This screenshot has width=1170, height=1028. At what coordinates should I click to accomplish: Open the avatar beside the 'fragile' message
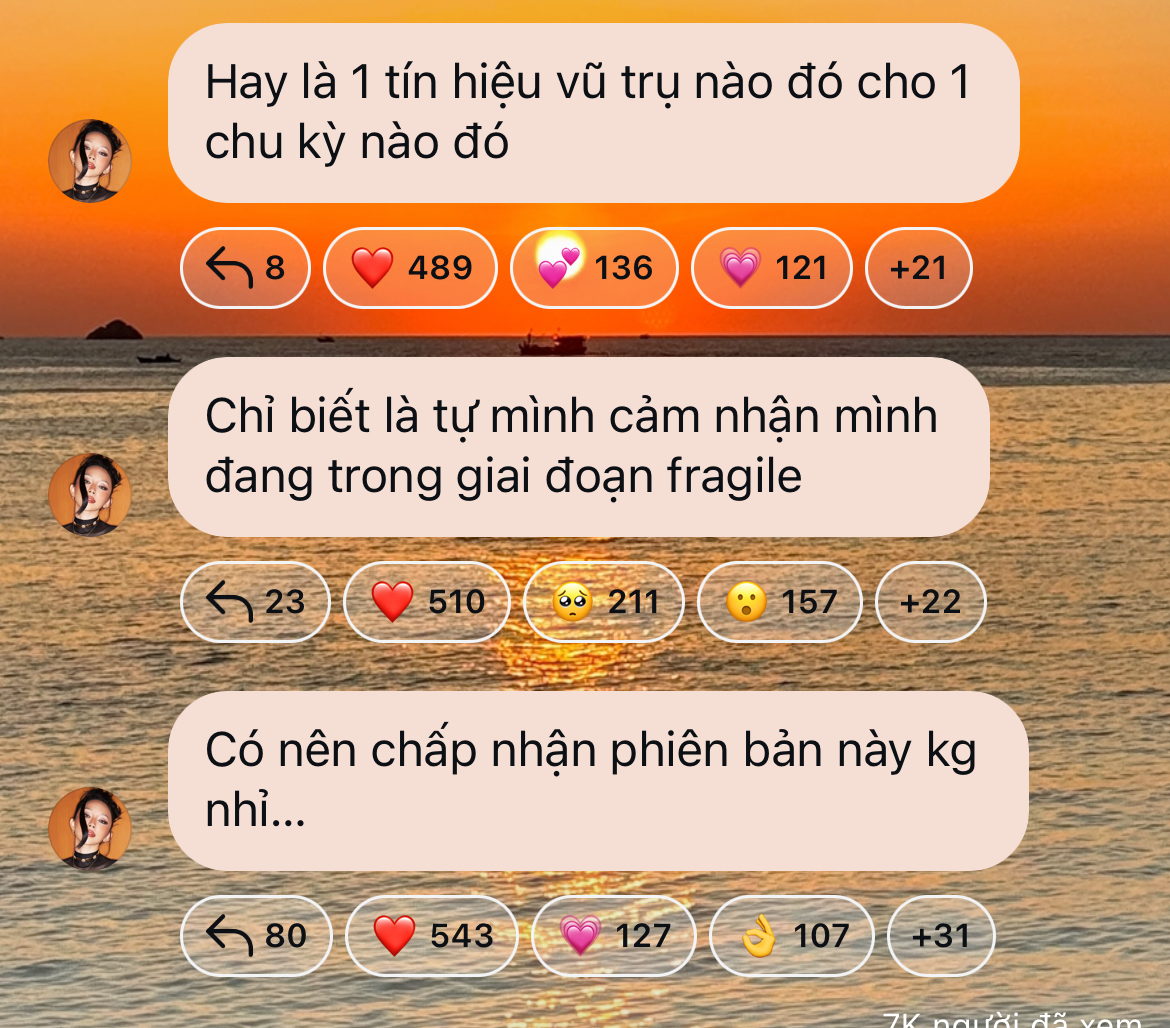tap(90, 494)
